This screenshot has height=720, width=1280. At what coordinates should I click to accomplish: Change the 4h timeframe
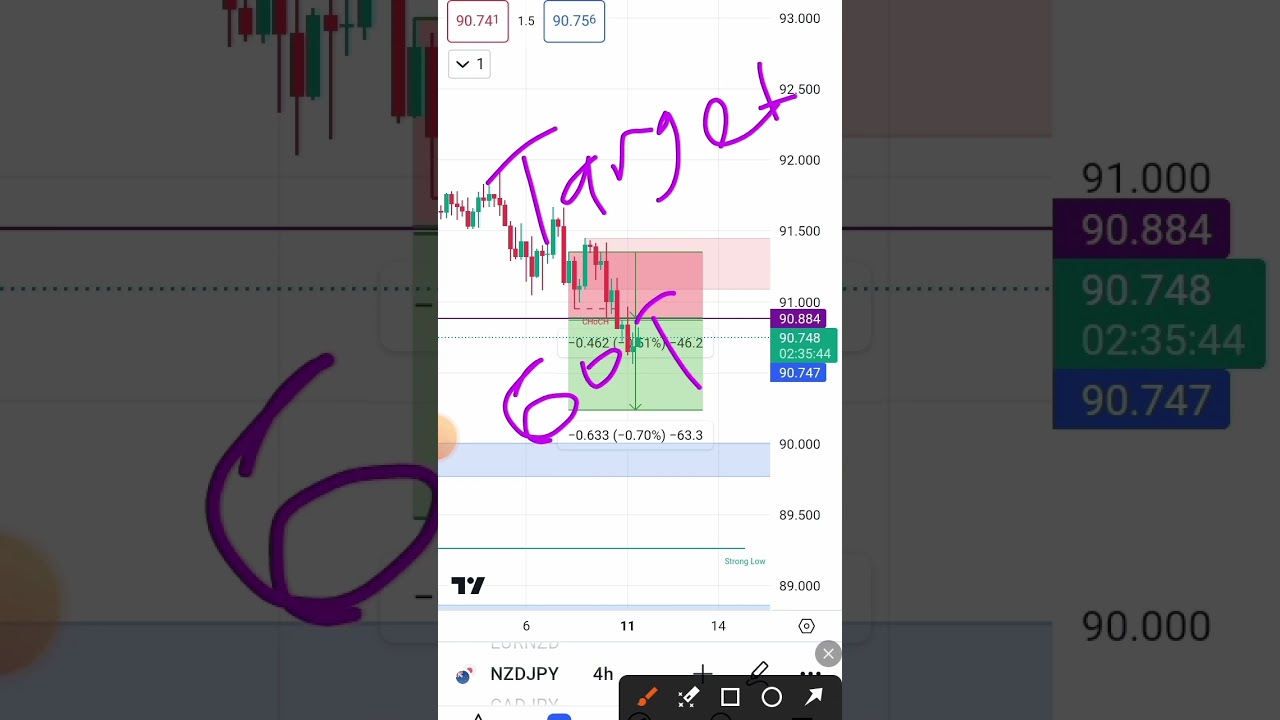(602, 674)
